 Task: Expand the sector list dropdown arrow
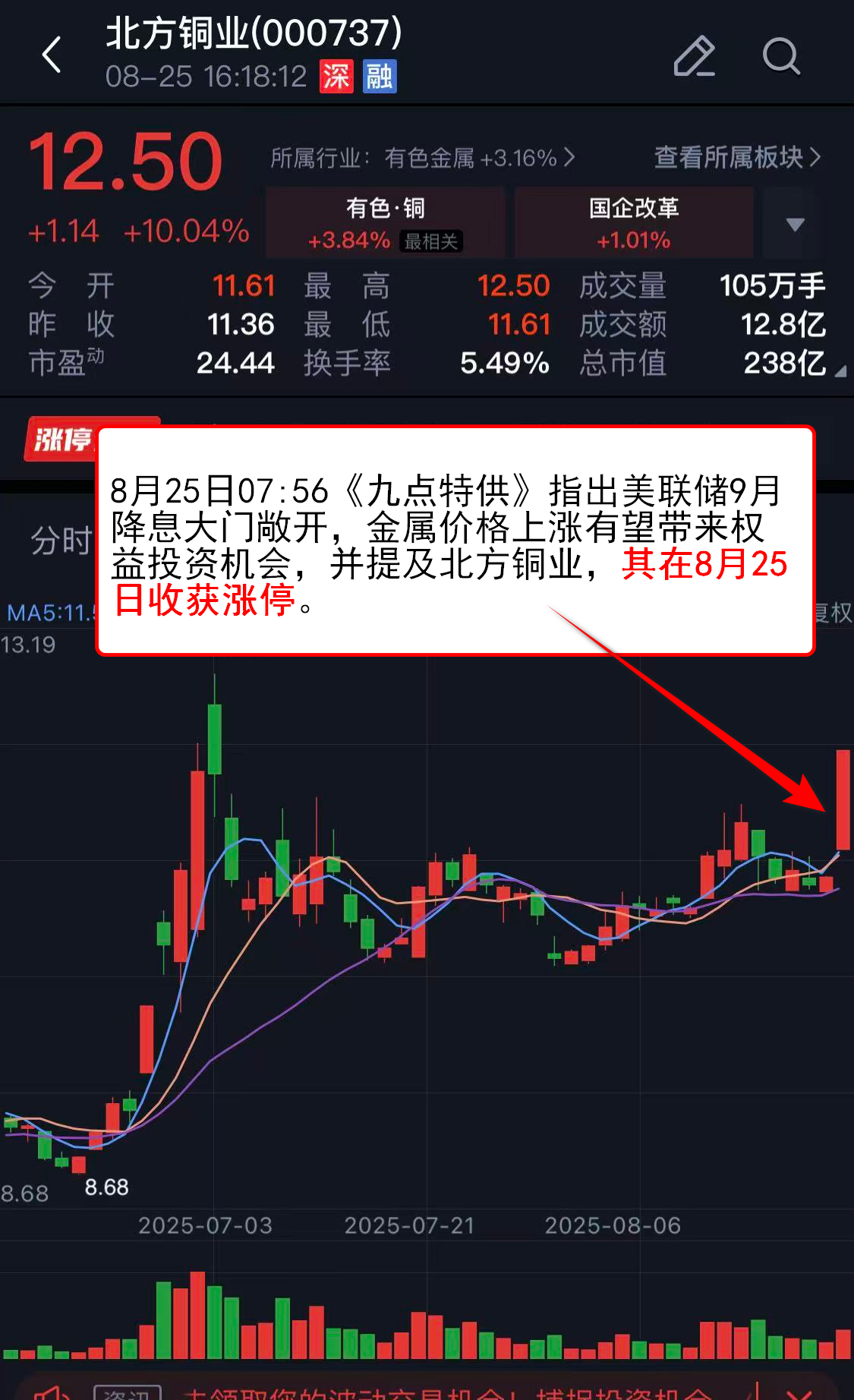click(x=795, y=224)
